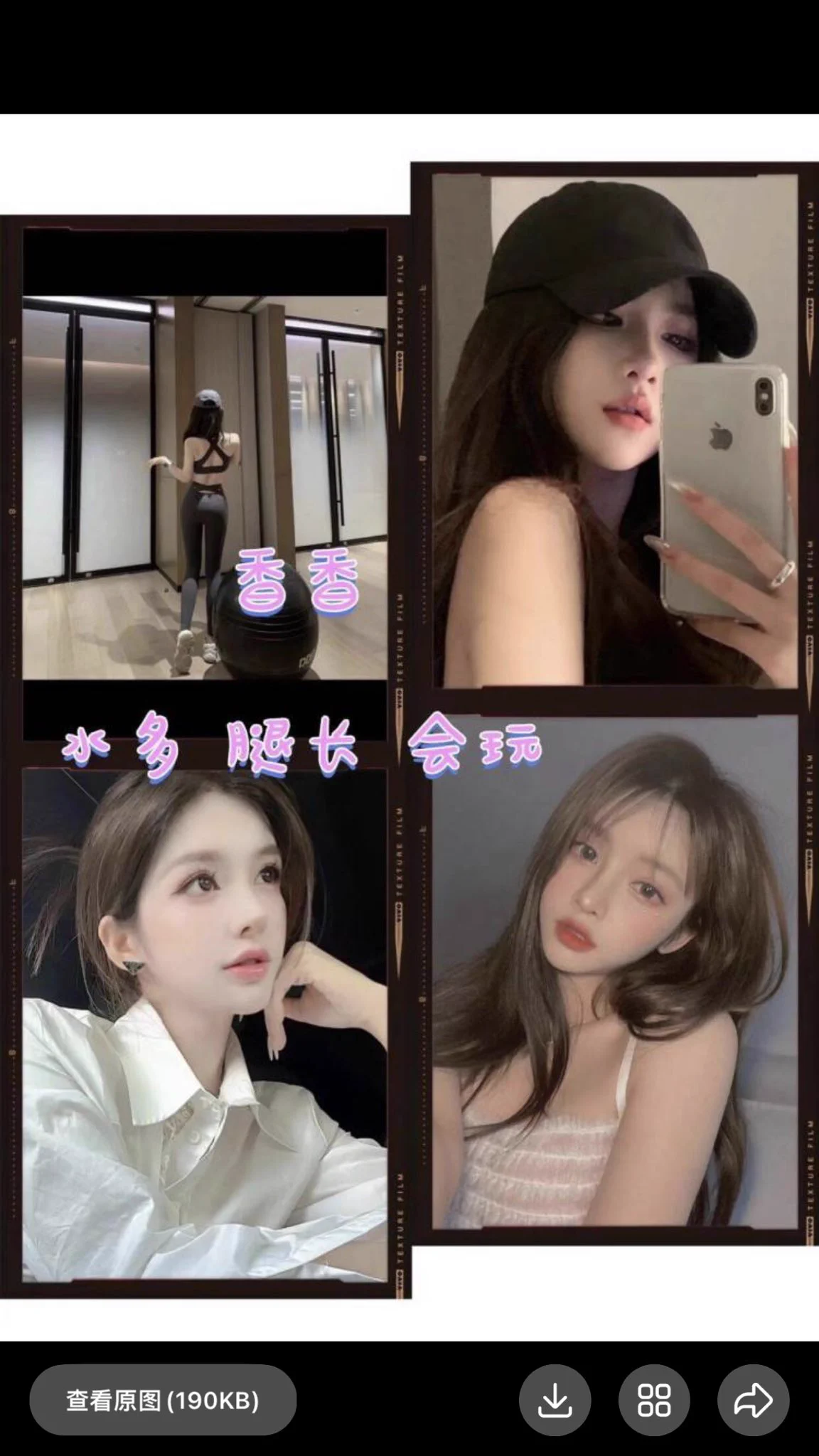The height and width of the screenshot is (1456, 819).
Task: Tap the 查看原图 (190KB) button
Action: (x=163, y=1400)
